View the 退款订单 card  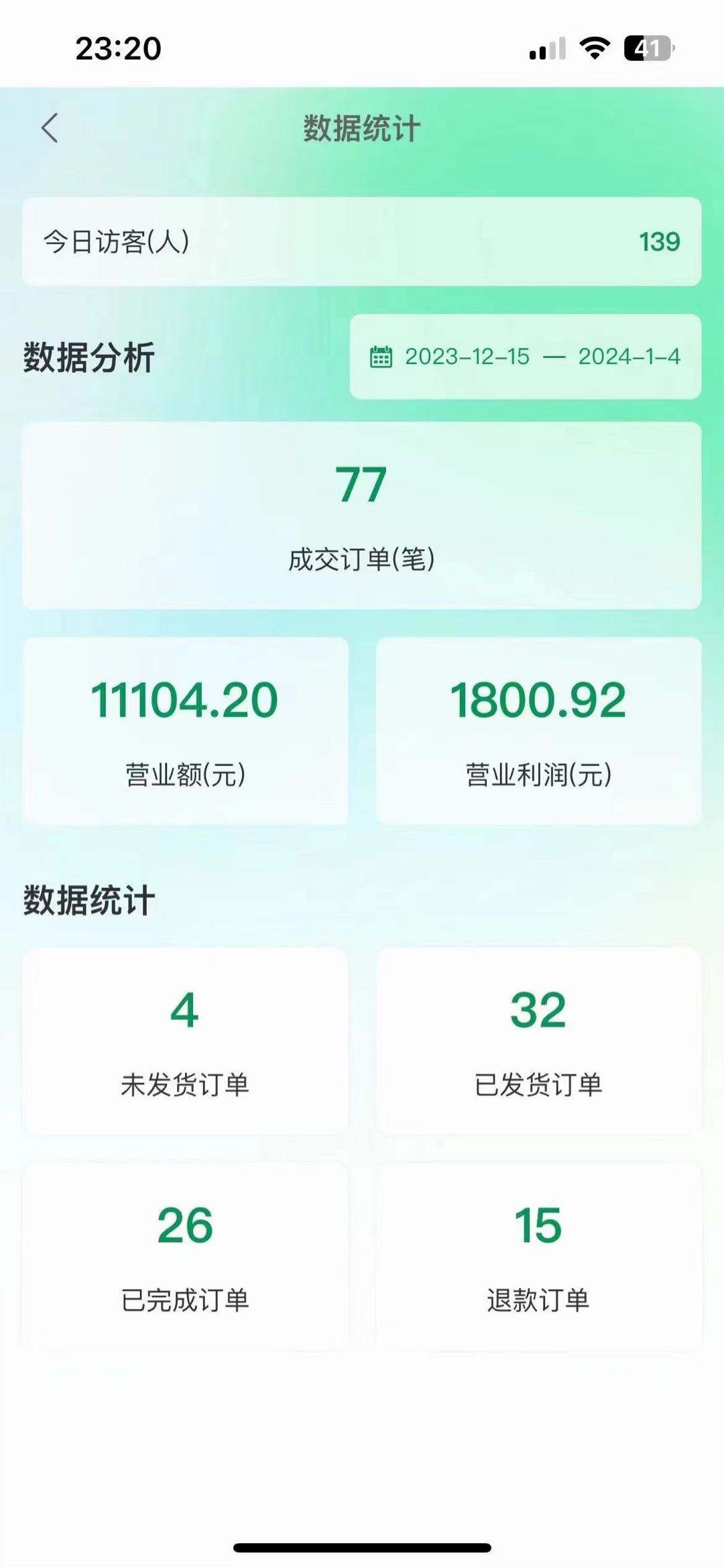coord(538,1255)
